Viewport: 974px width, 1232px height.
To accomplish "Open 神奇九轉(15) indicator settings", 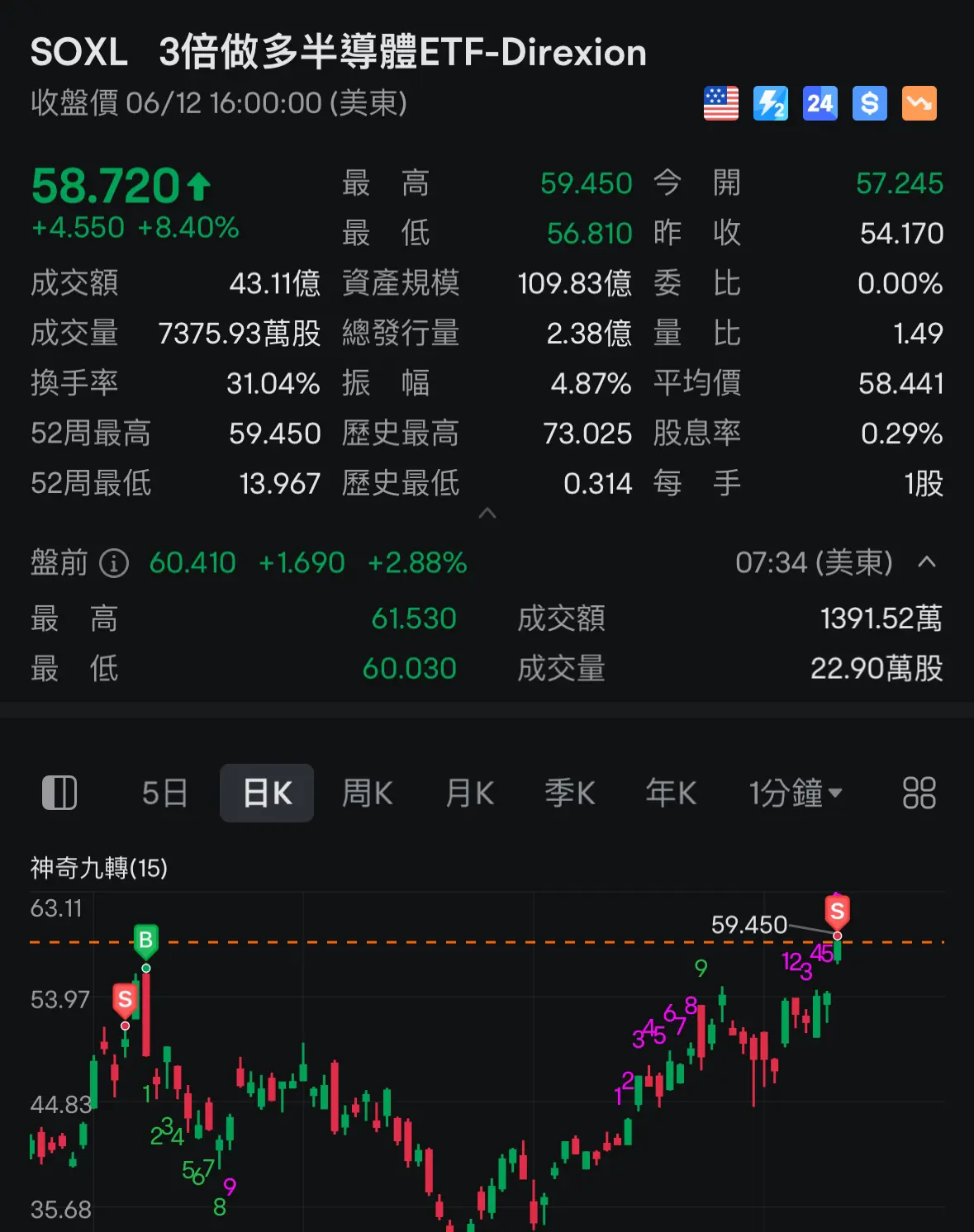I will (x=99, y=868).
